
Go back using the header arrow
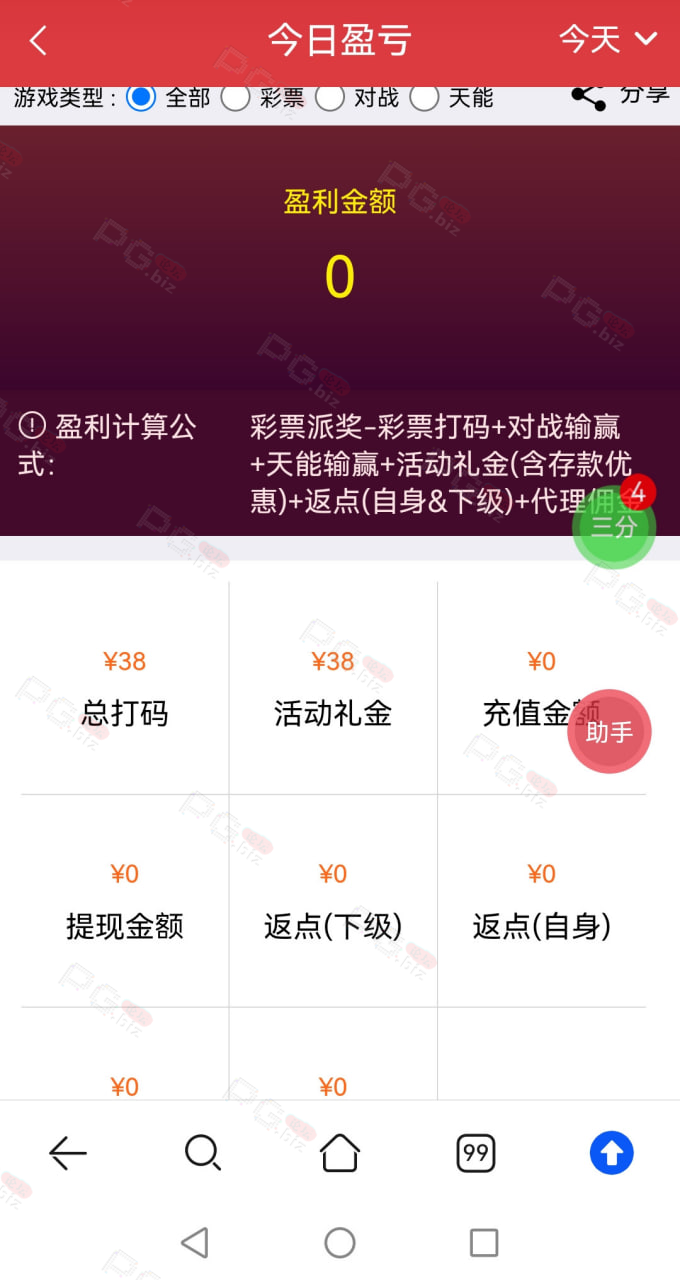tap(38, 41)
